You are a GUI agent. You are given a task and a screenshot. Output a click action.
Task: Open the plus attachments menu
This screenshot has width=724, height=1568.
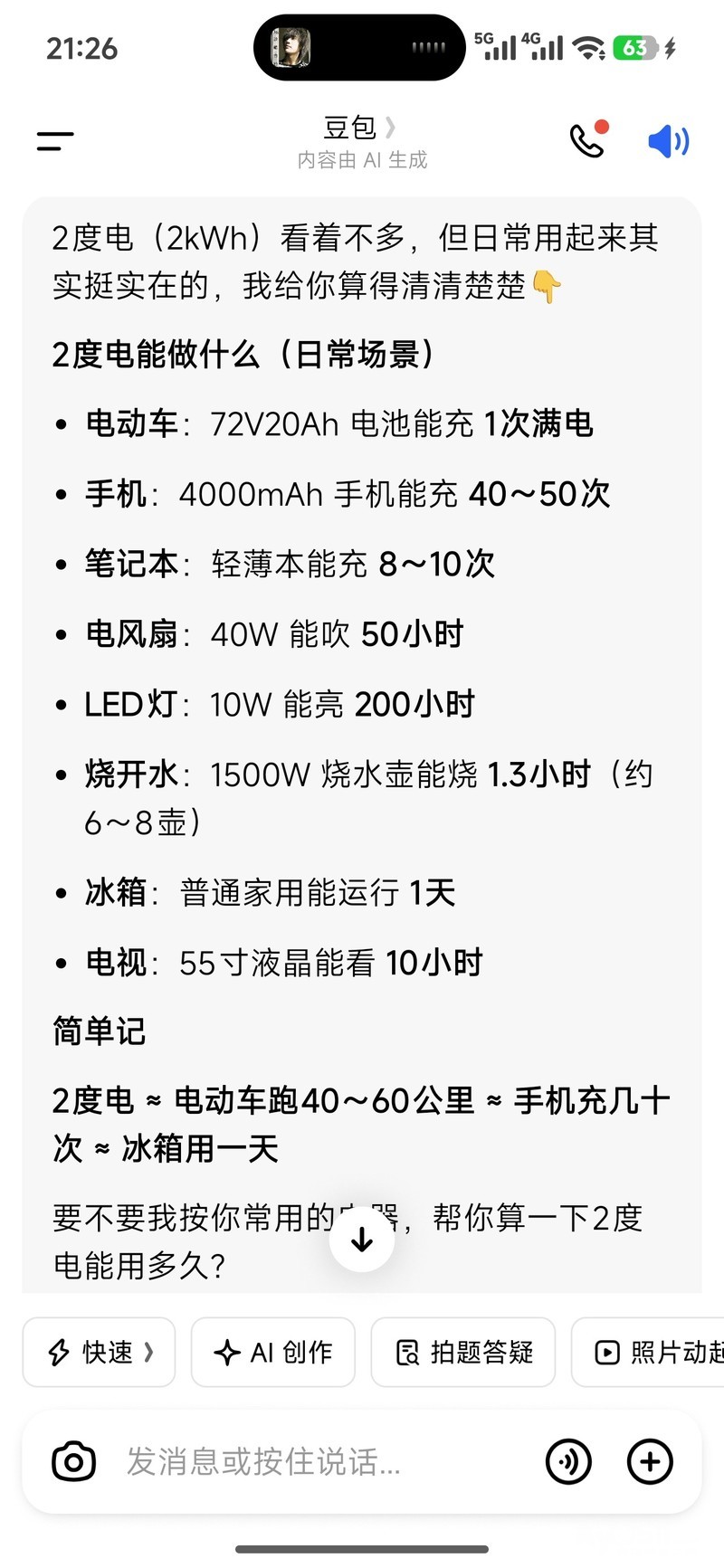tap(650, 1461)
